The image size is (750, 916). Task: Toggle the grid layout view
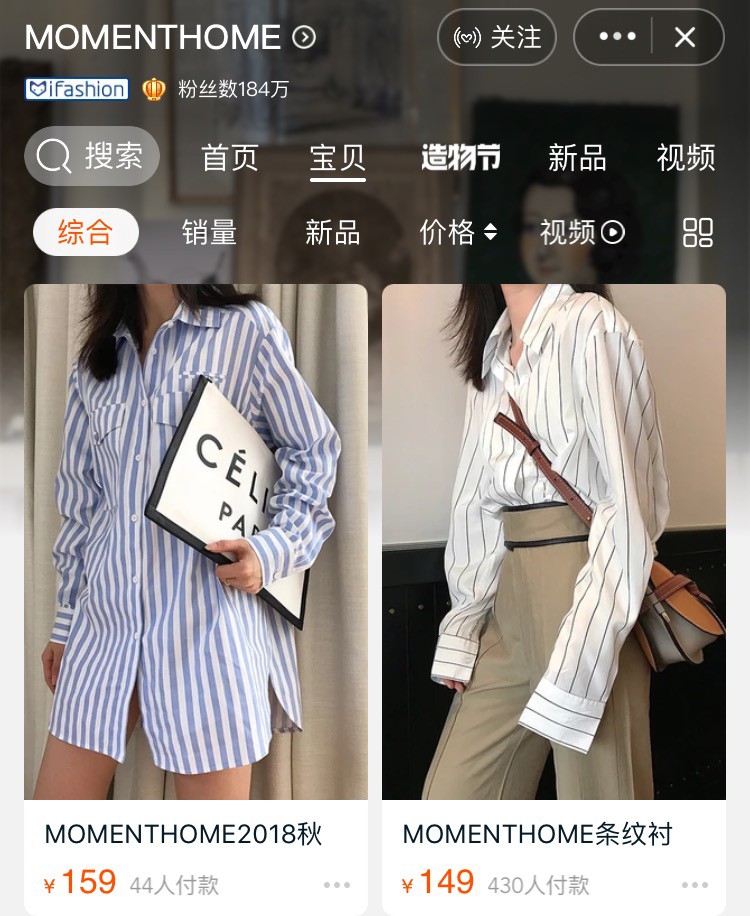click(698, 233)
